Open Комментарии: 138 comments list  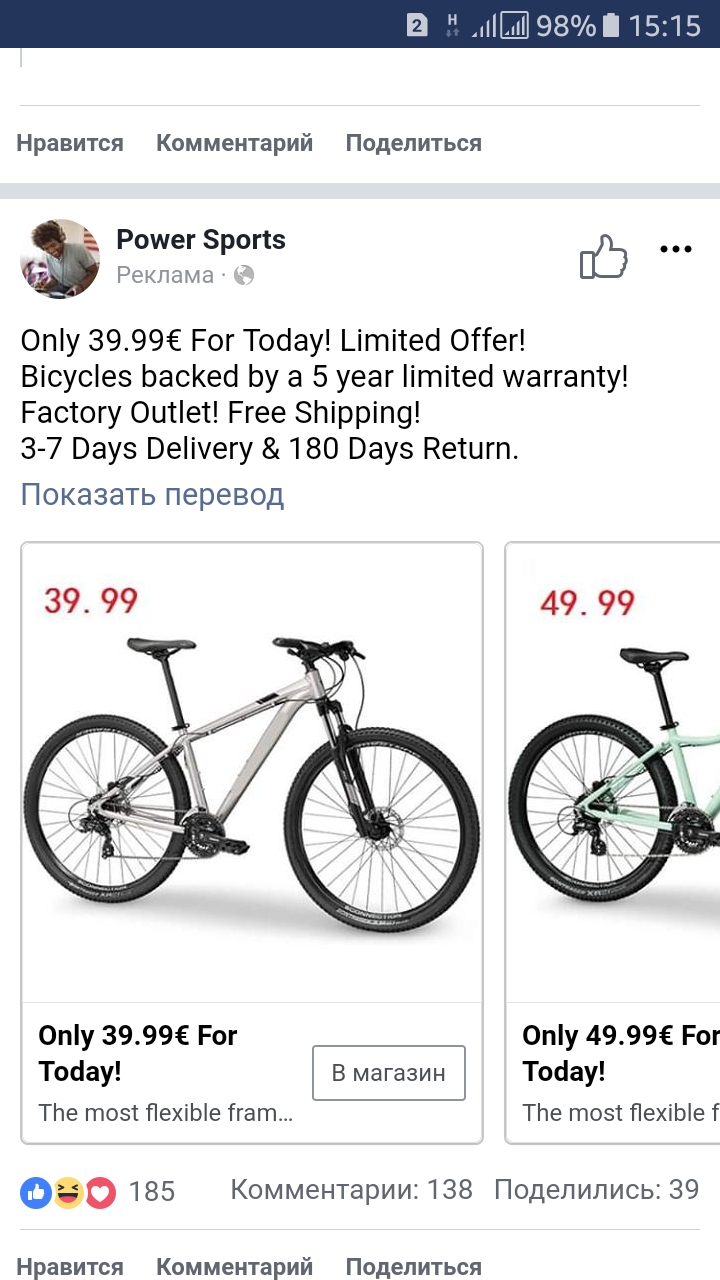(x=351, y=1190)
